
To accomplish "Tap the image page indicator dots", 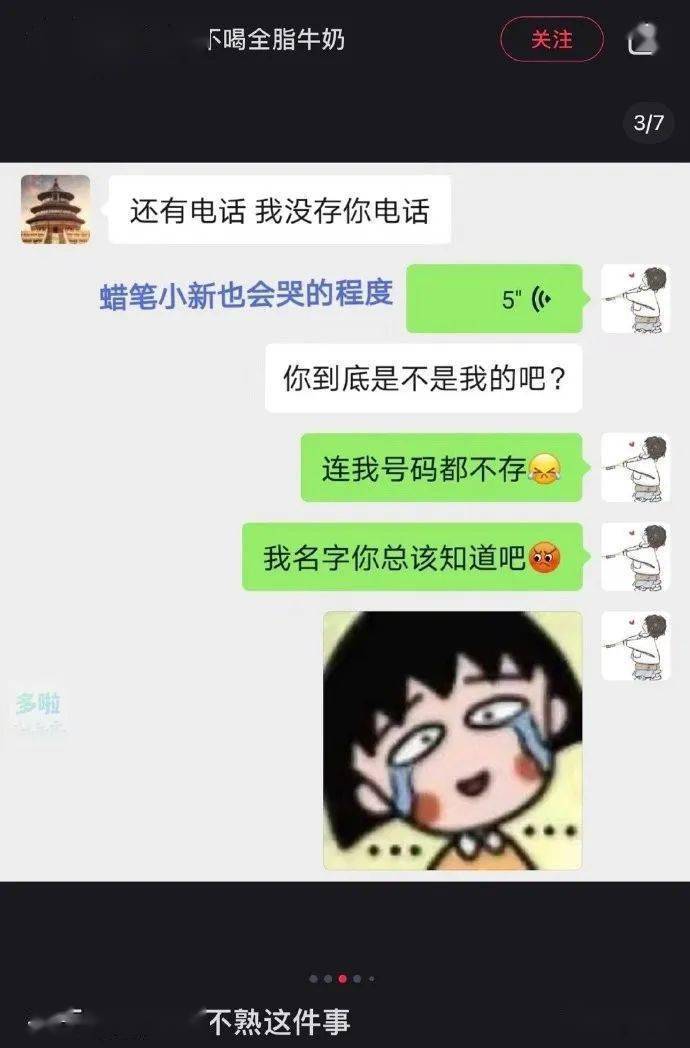I will (342, 978).
